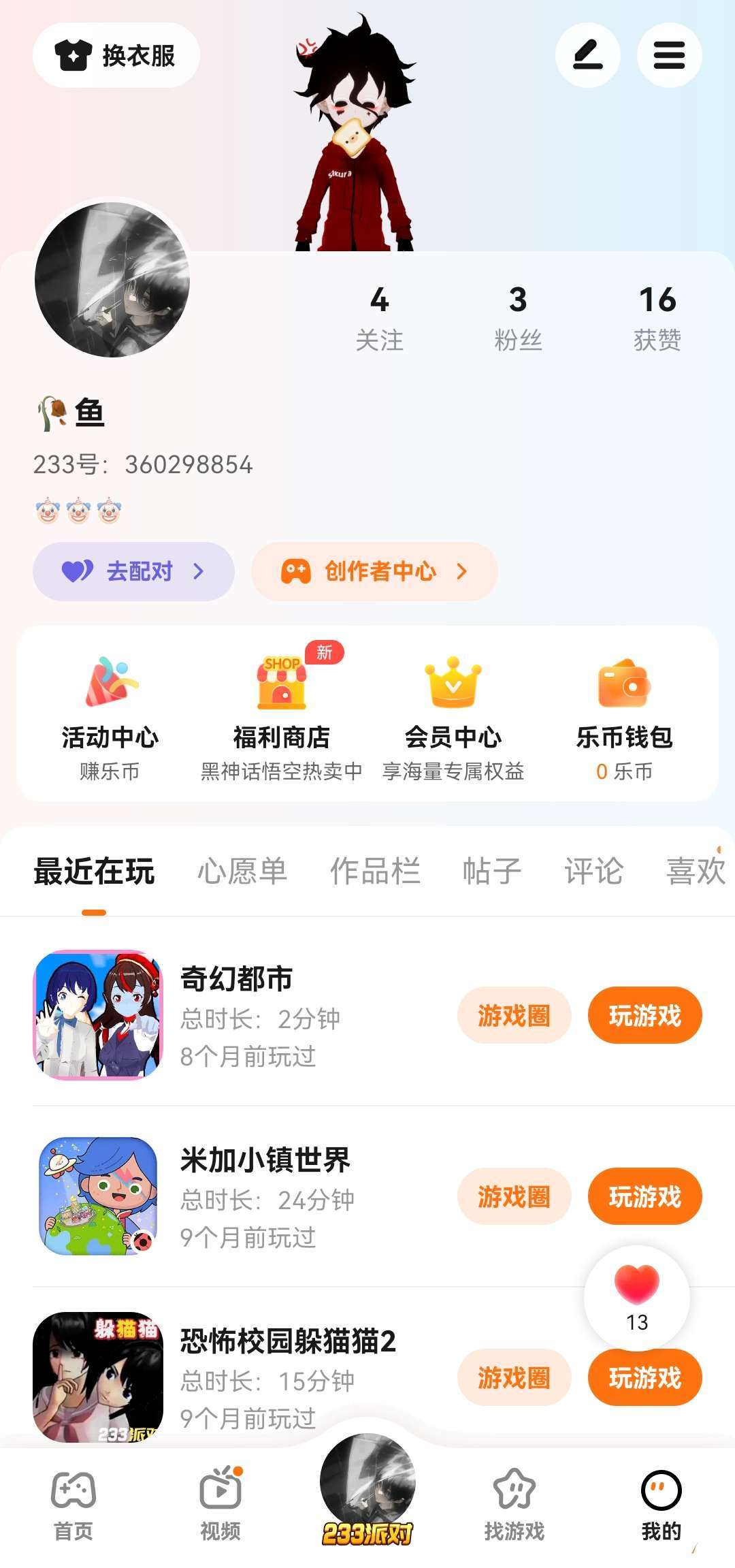Edit profile with the pencil icon
Screen dimensions: 735x1568
[x=587, y=55]
